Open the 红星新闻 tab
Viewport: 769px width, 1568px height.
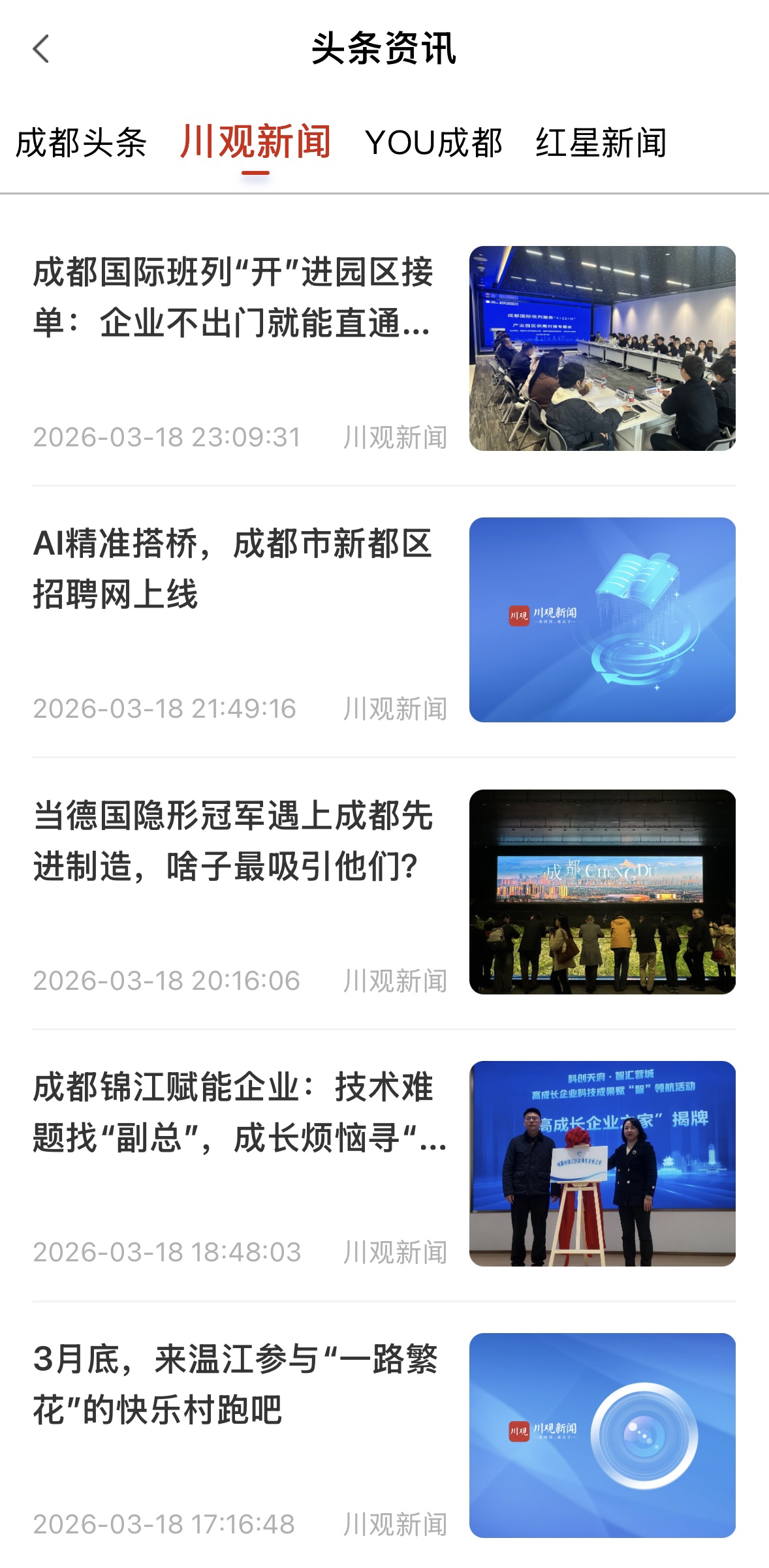pos(601,143)
